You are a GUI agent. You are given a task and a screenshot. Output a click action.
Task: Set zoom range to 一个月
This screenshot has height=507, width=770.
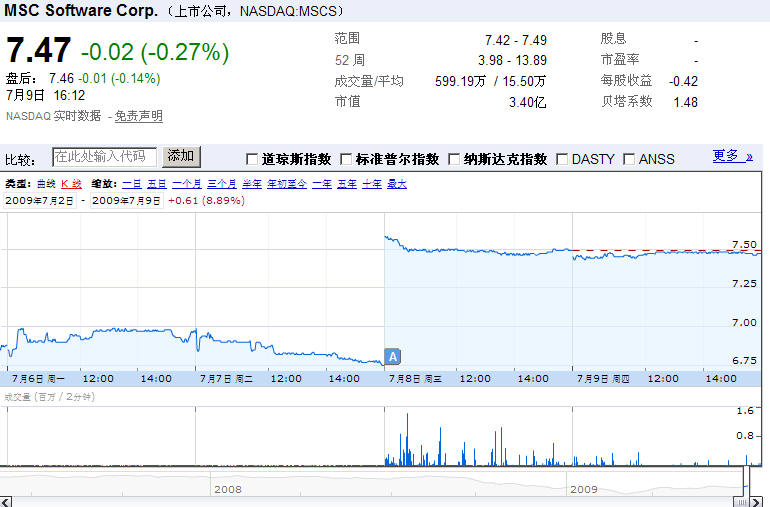point(187,184)
